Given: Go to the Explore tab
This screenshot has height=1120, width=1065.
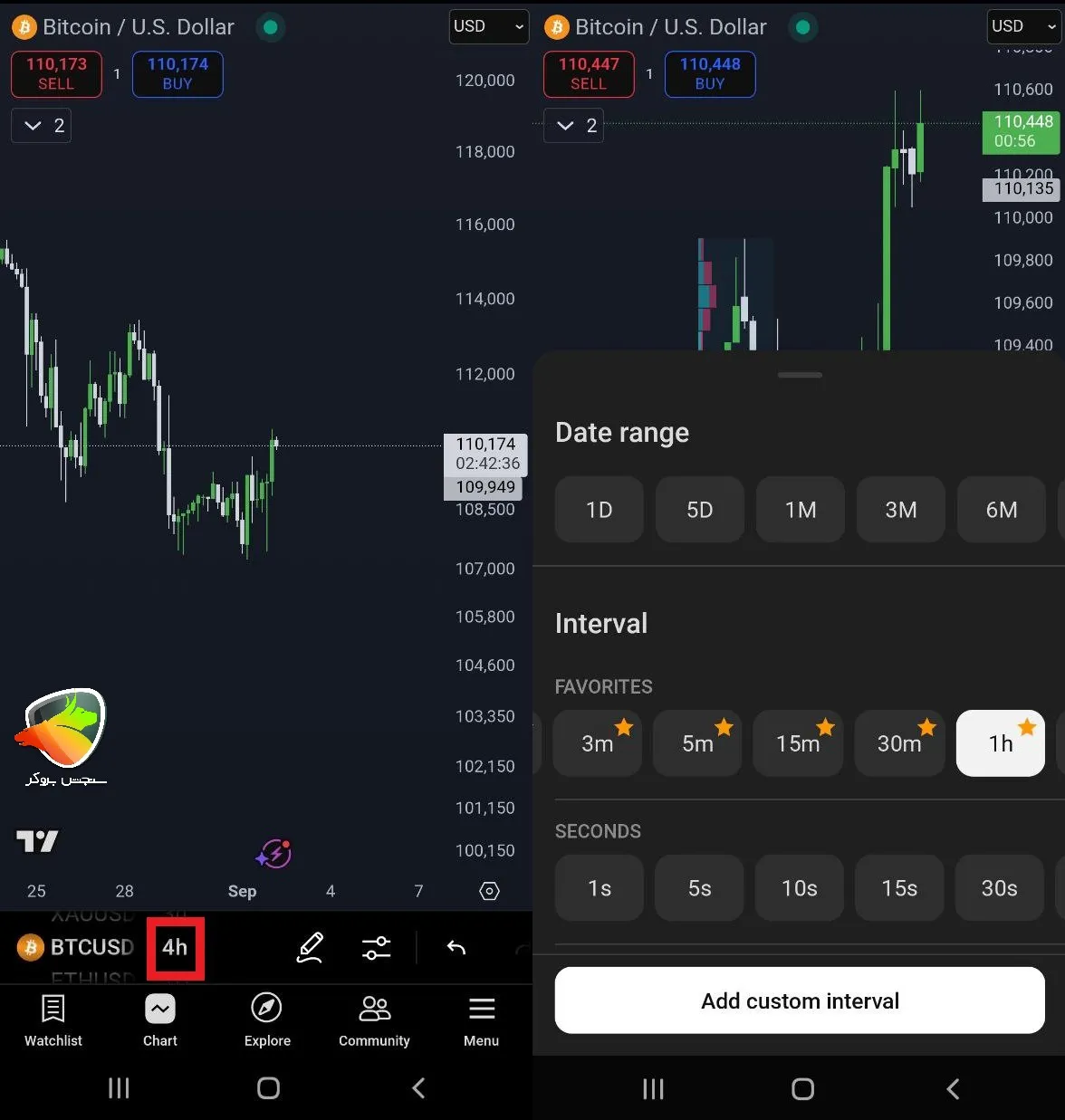Looking at the screenshot, I should click(267, 1020).
